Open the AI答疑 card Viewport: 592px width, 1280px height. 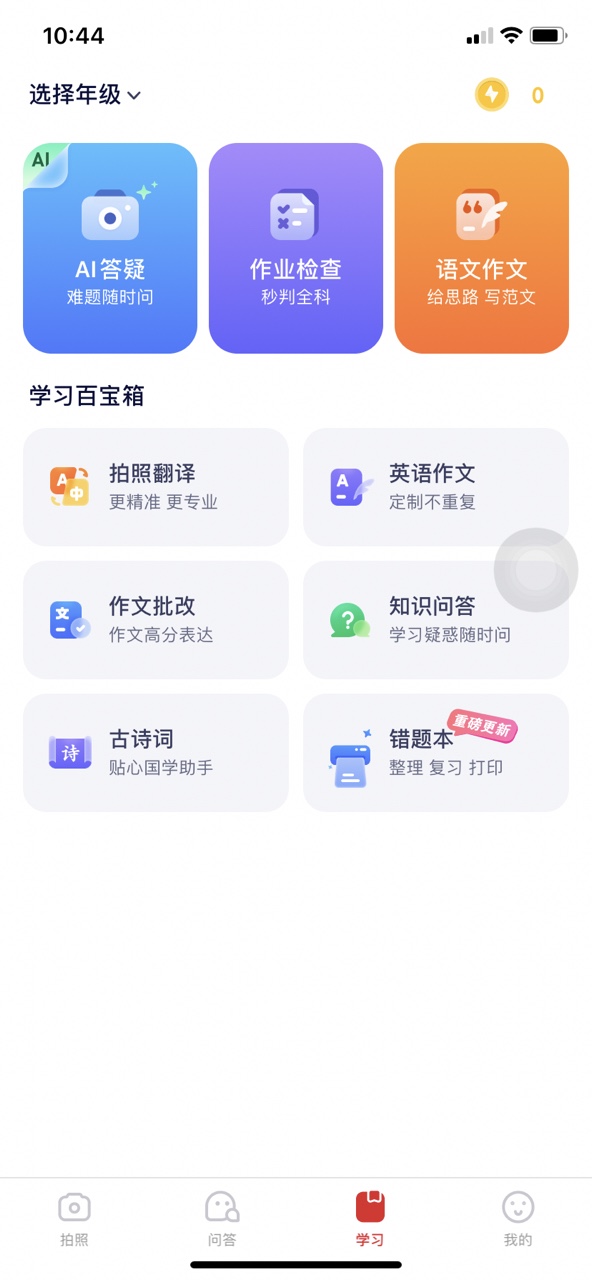(110, 248)
